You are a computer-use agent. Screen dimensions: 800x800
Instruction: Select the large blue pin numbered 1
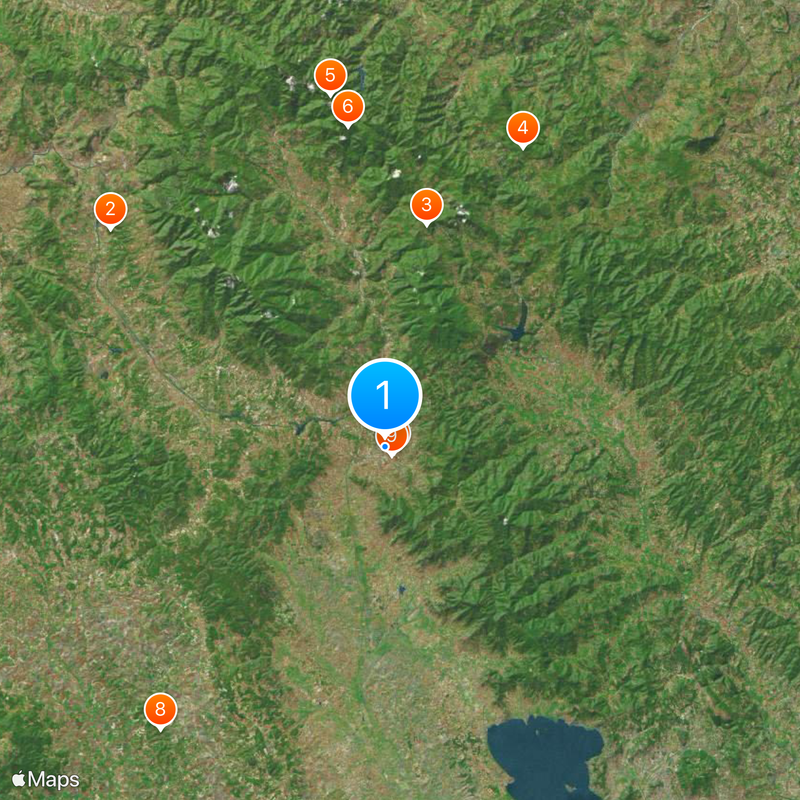[x=385, y=395]
